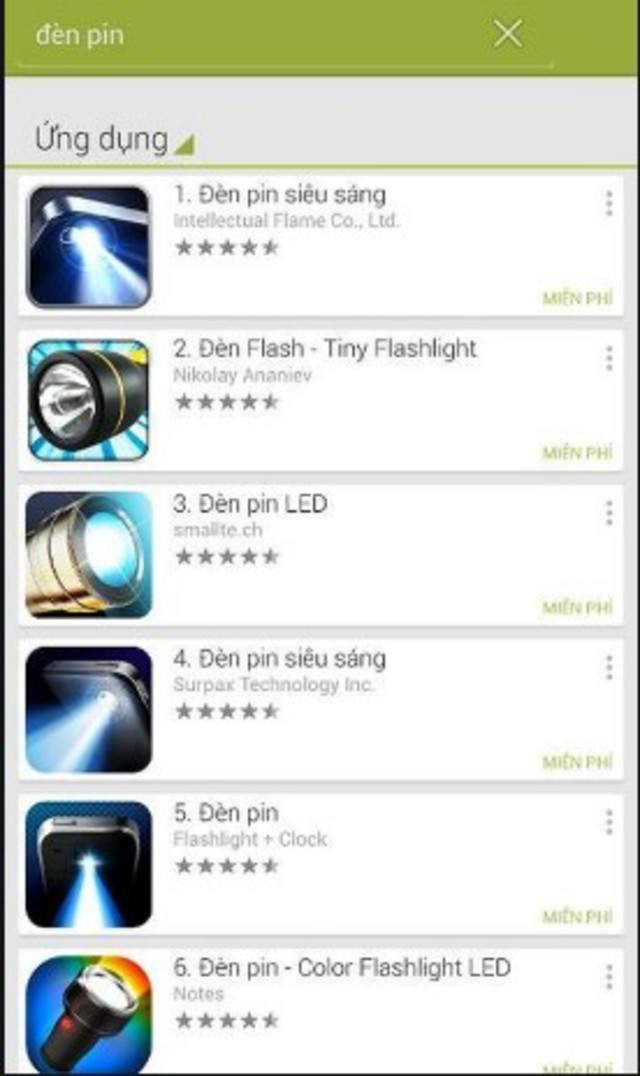Tap the search field containing đèn pin
The image size is (640, 1076).
click(250, 35)
